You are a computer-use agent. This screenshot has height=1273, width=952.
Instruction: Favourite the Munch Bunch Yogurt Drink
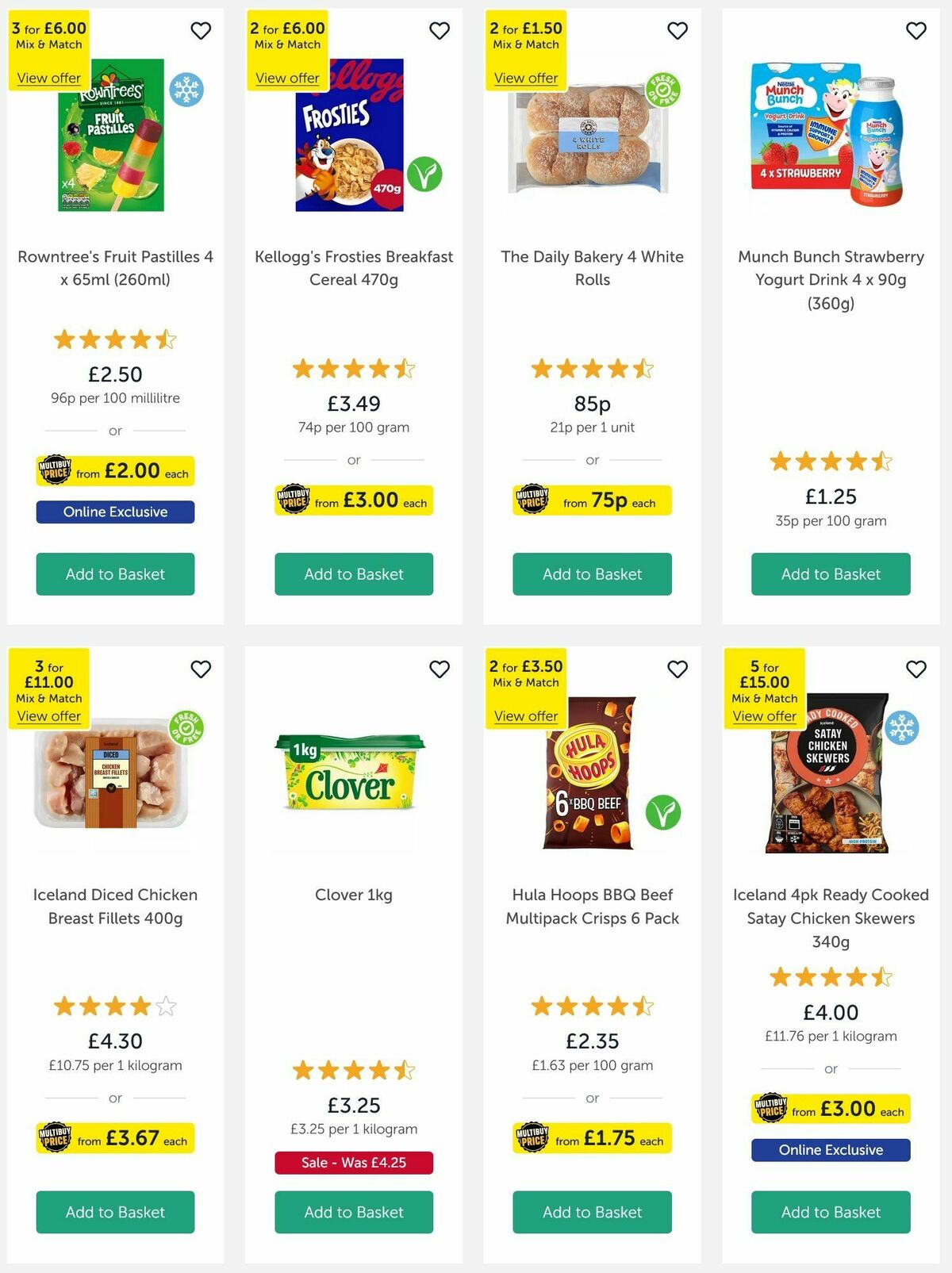pos(916,30)
